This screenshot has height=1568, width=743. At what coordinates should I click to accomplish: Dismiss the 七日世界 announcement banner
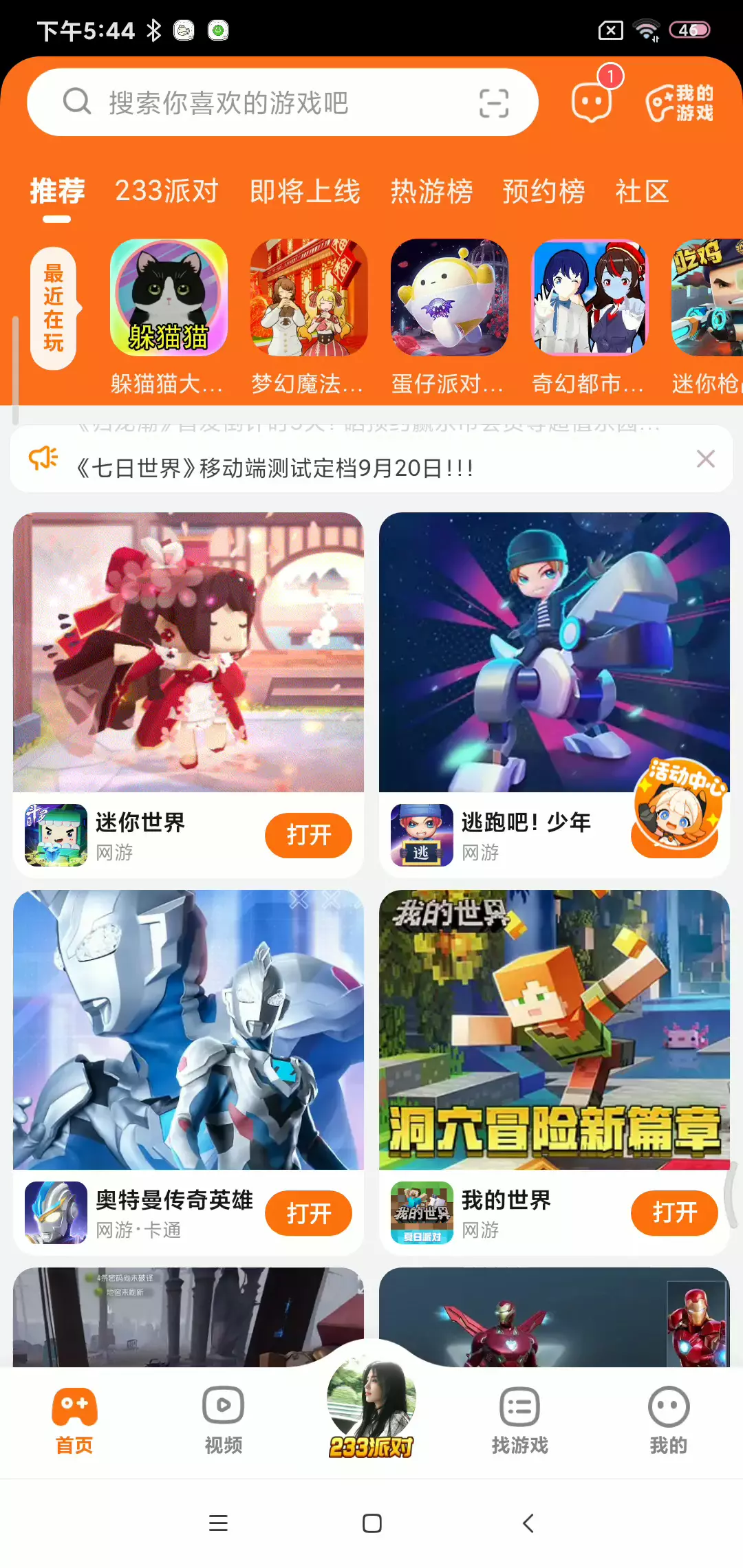click(706, 459)
